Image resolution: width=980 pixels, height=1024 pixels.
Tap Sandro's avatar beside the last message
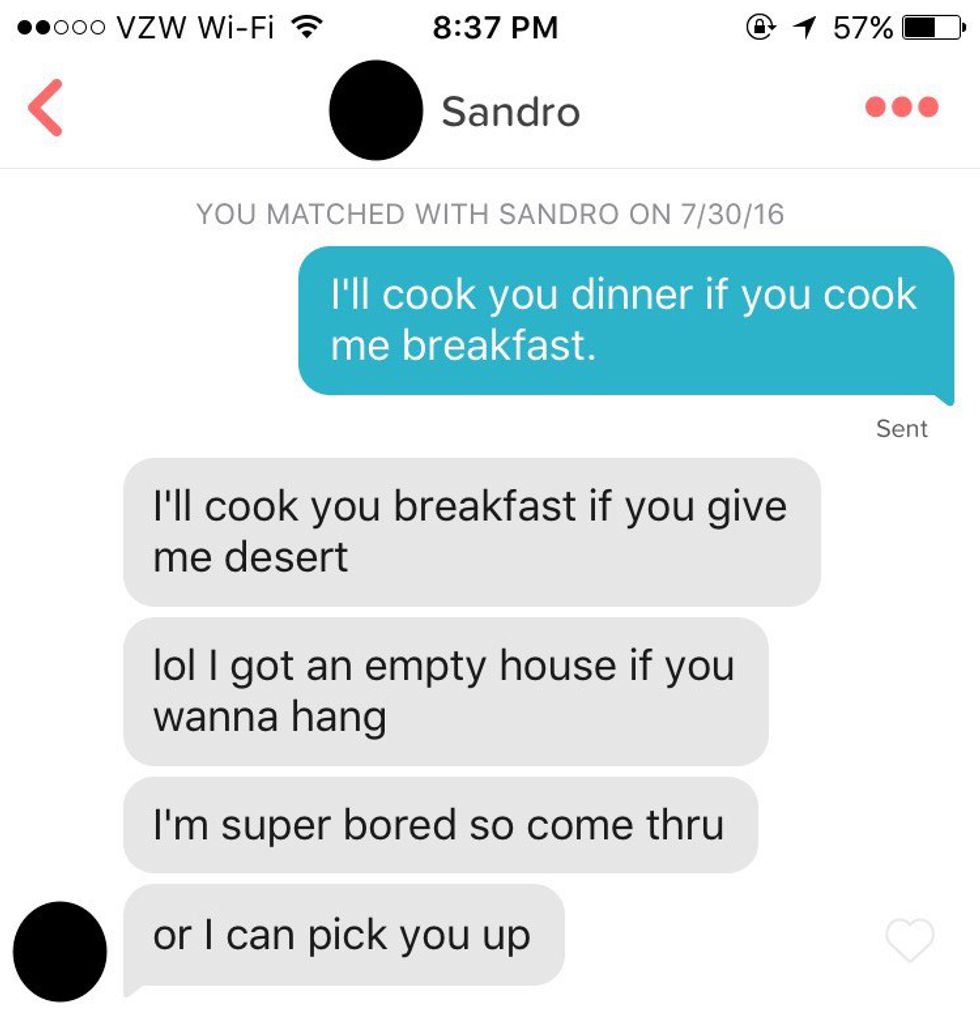(60, 951)
